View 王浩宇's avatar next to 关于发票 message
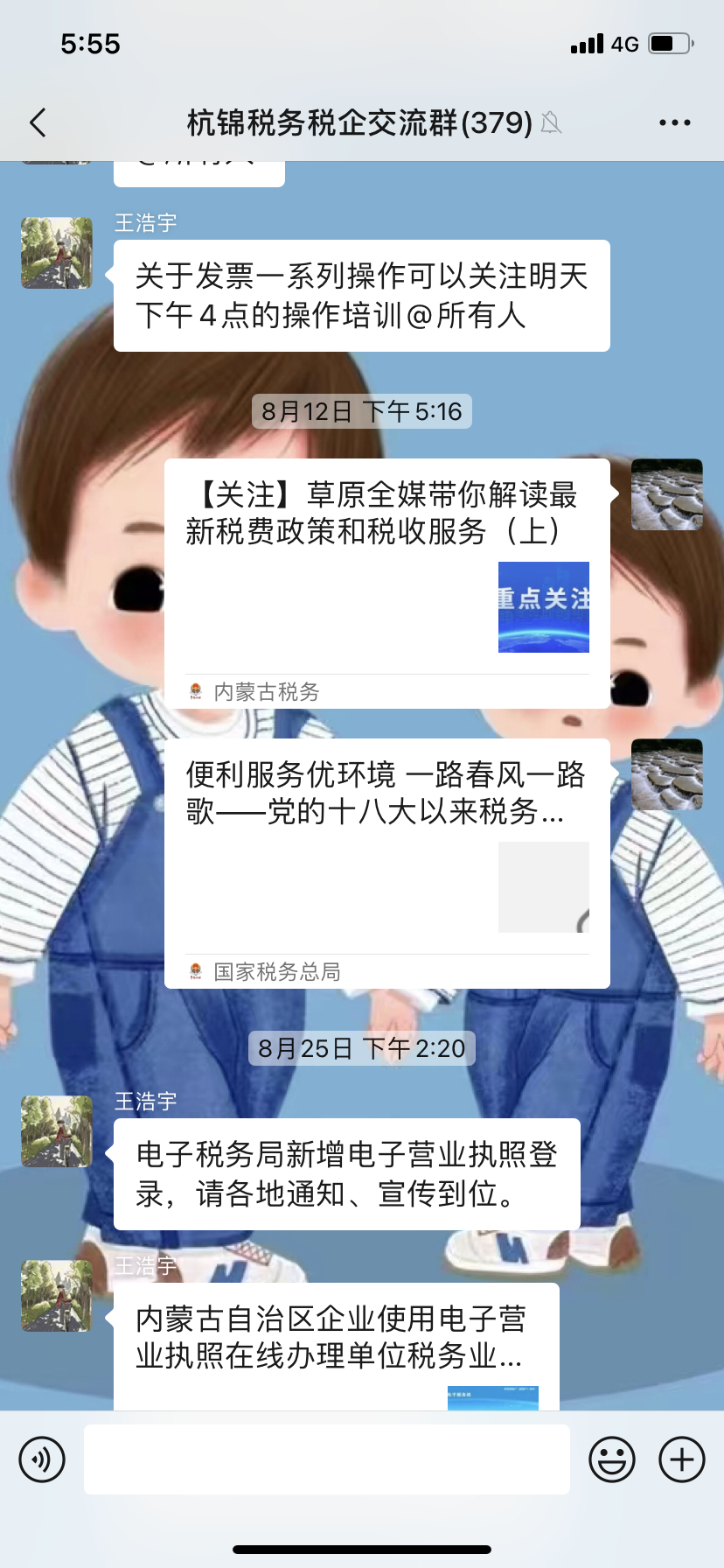The height and width of the screenshot is (1568, 724). coord(57,253)
